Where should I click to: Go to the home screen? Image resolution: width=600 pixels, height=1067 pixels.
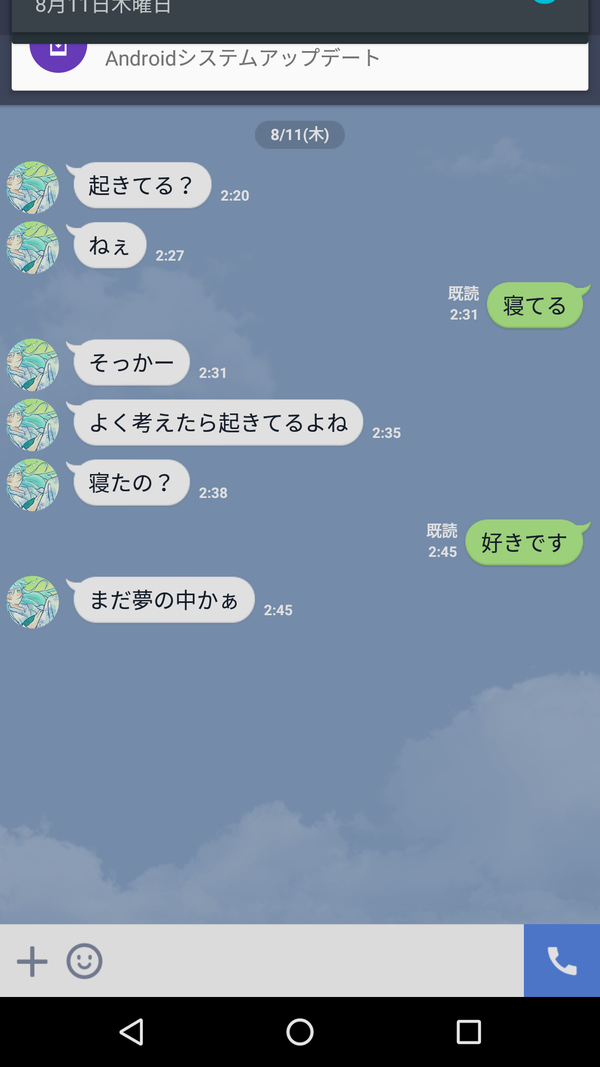(x=300, y=1032)
